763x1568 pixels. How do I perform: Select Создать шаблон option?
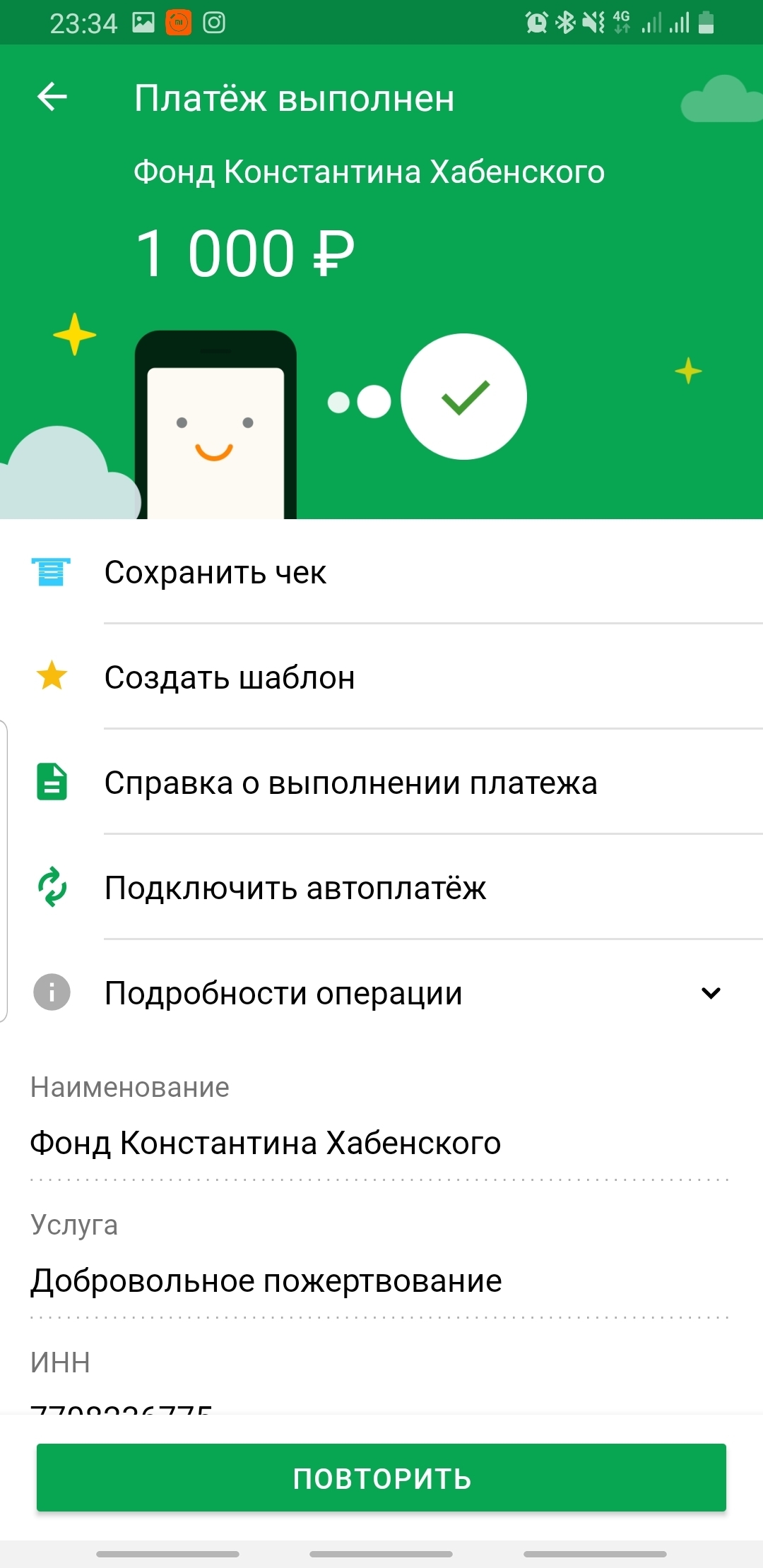(x=230, y=677)
